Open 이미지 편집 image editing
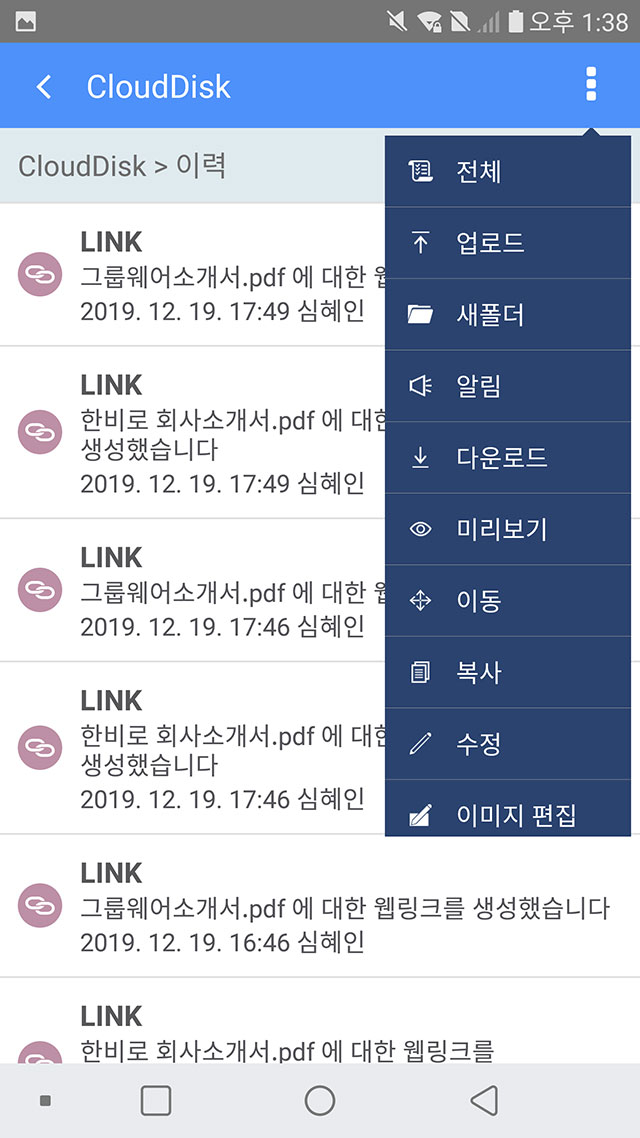 pos(507,809)
